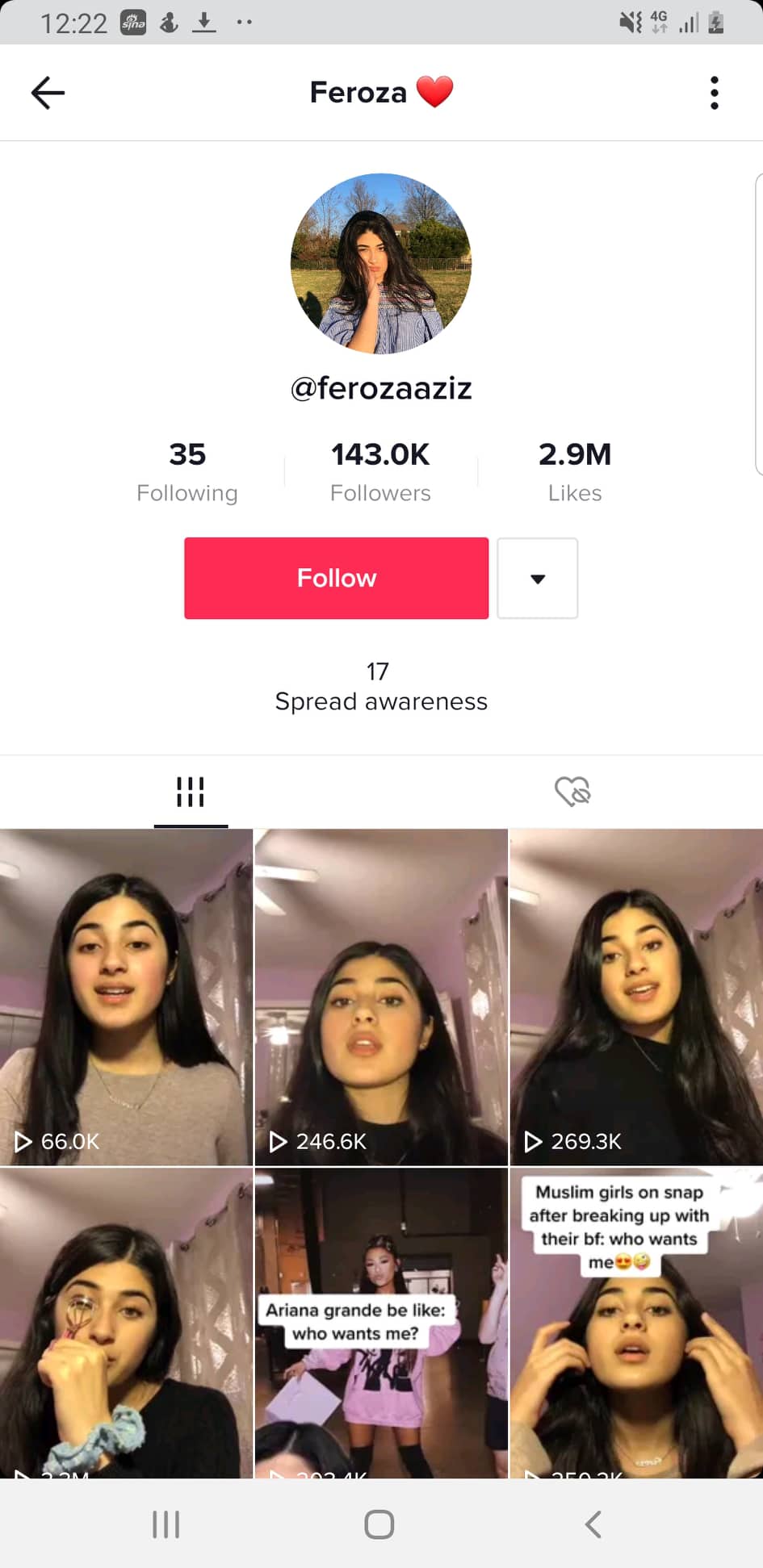Viewport: 763px width, 1568px height.
Task: Switch to the liked videos tab
Action: (x=572, y=792)
